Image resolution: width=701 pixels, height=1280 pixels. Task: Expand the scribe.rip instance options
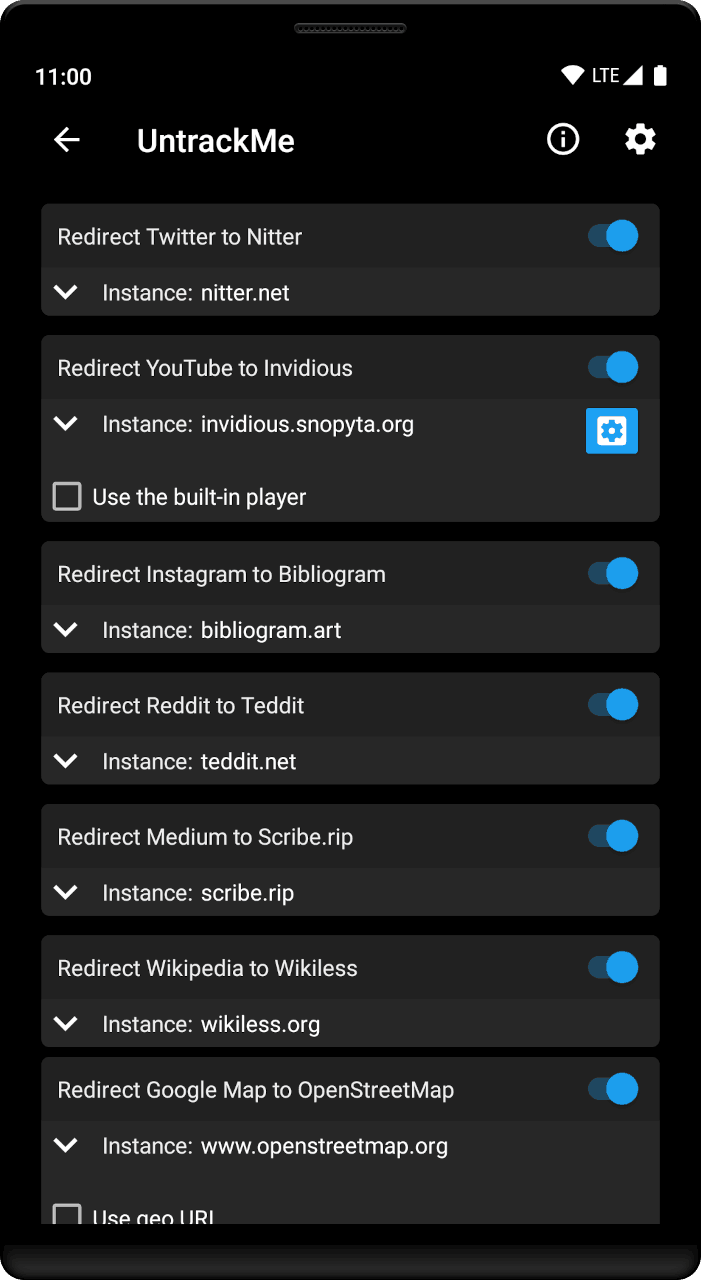tap(66, 892)
